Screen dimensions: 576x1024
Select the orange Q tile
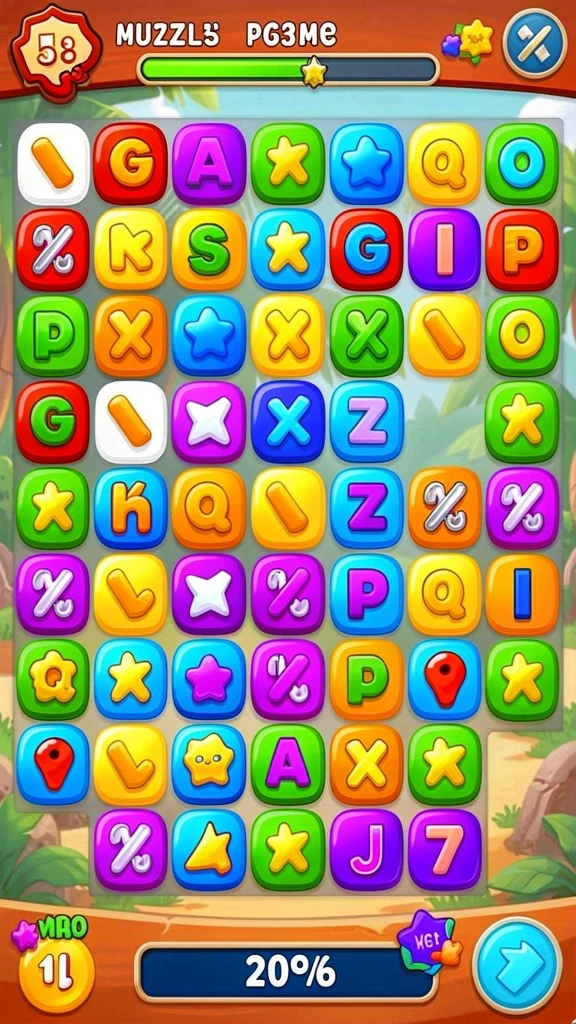click(209, 507)
